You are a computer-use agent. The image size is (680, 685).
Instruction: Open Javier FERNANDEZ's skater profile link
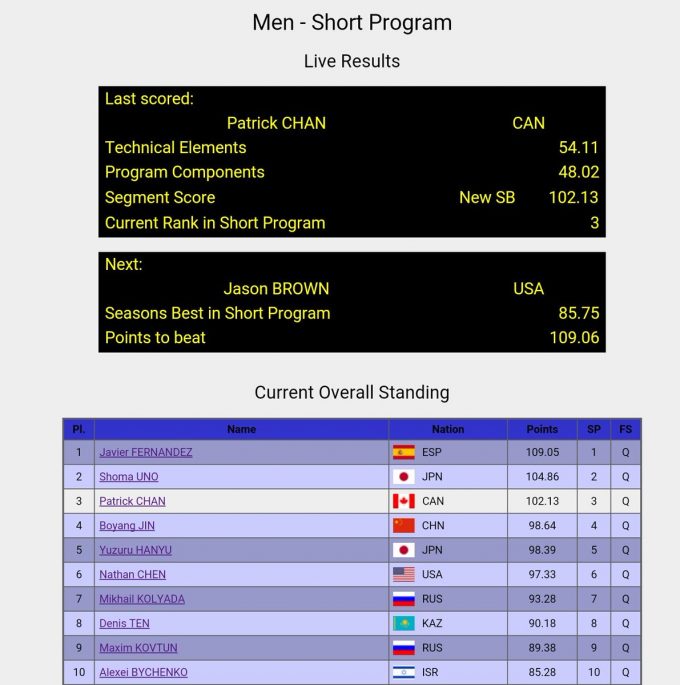coord(145,452)
